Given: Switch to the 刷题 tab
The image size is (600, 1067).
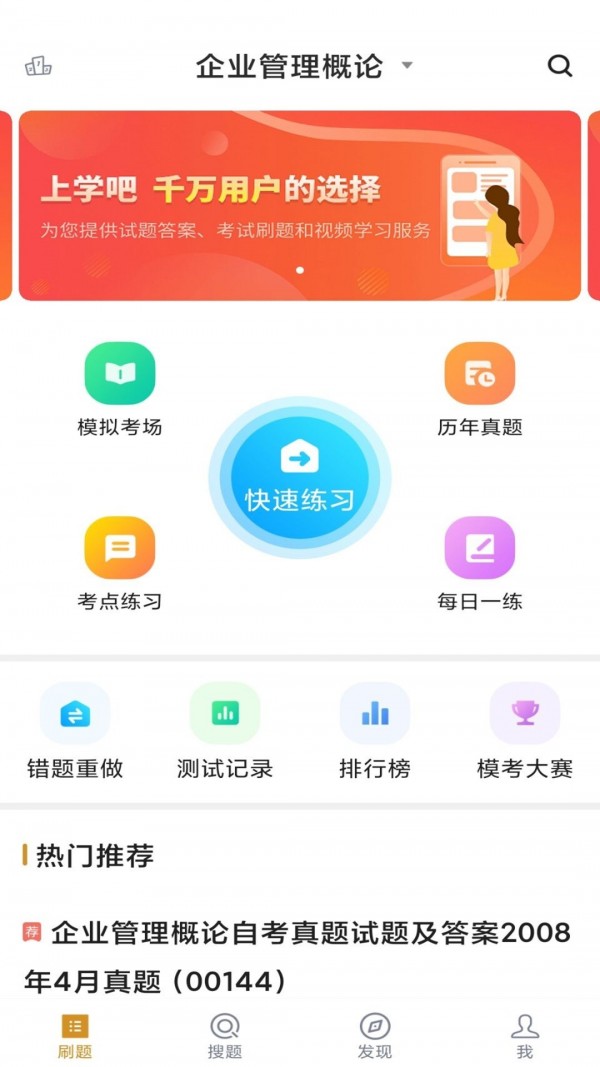Looking at the screenshot, I should [x=75, y=1036].
